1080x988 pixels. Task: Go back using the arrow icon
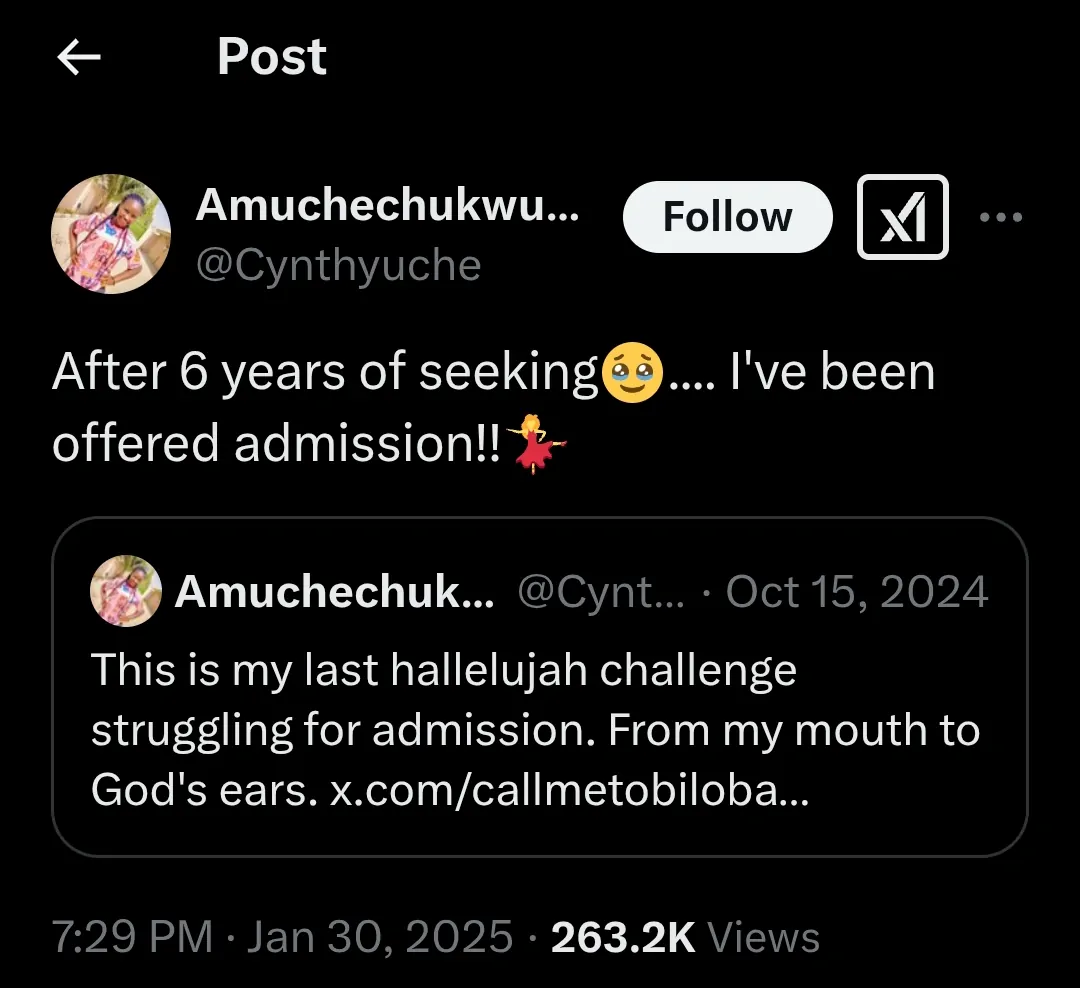(x=79, y=58)
